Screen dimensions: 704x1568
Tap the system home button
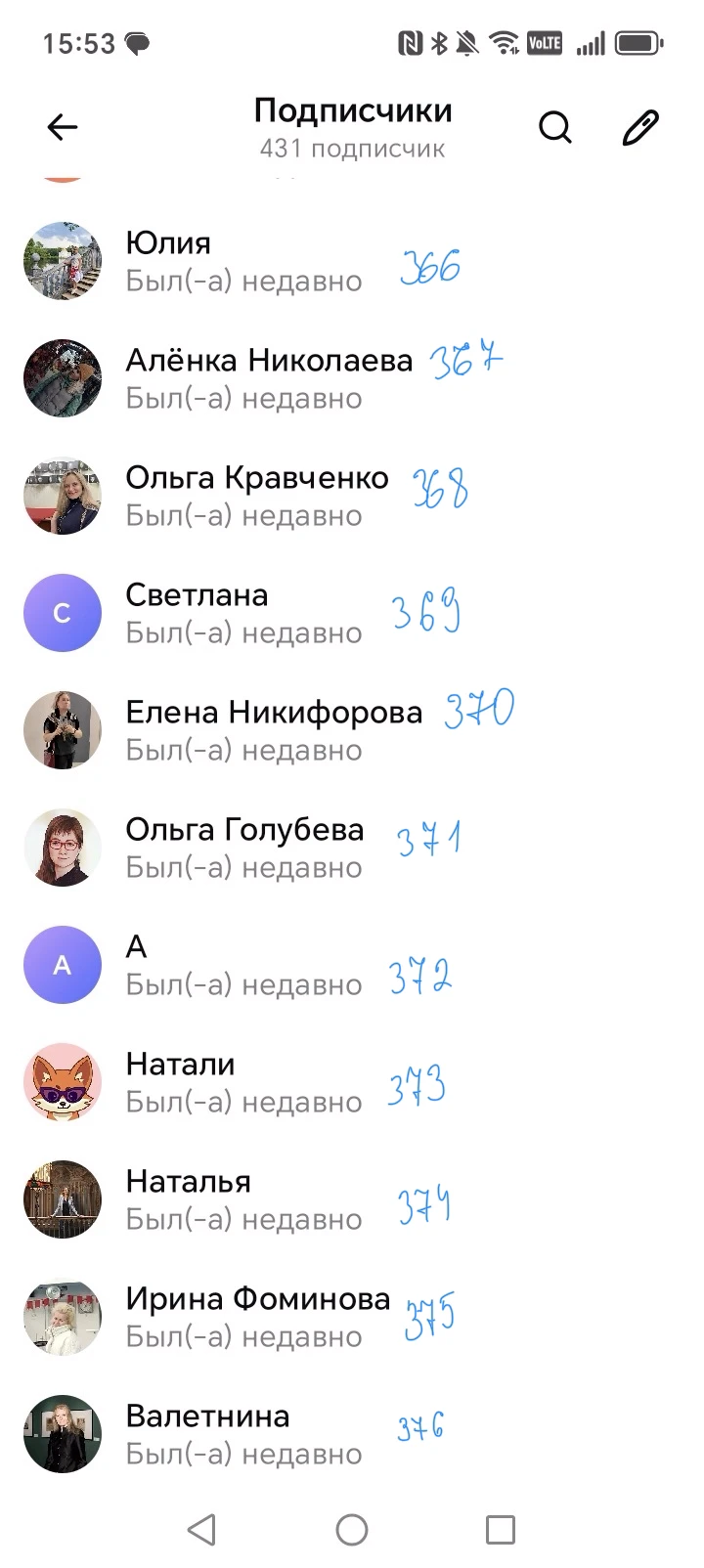[x=352, y=1530]
